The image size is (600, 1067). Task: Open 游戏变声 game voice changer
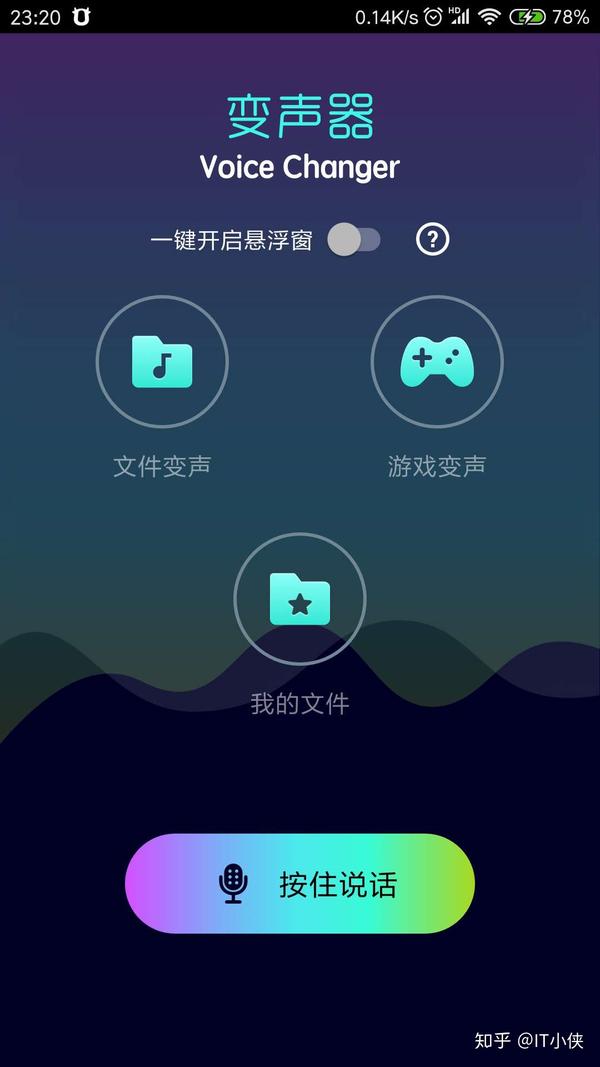[437, 362]
